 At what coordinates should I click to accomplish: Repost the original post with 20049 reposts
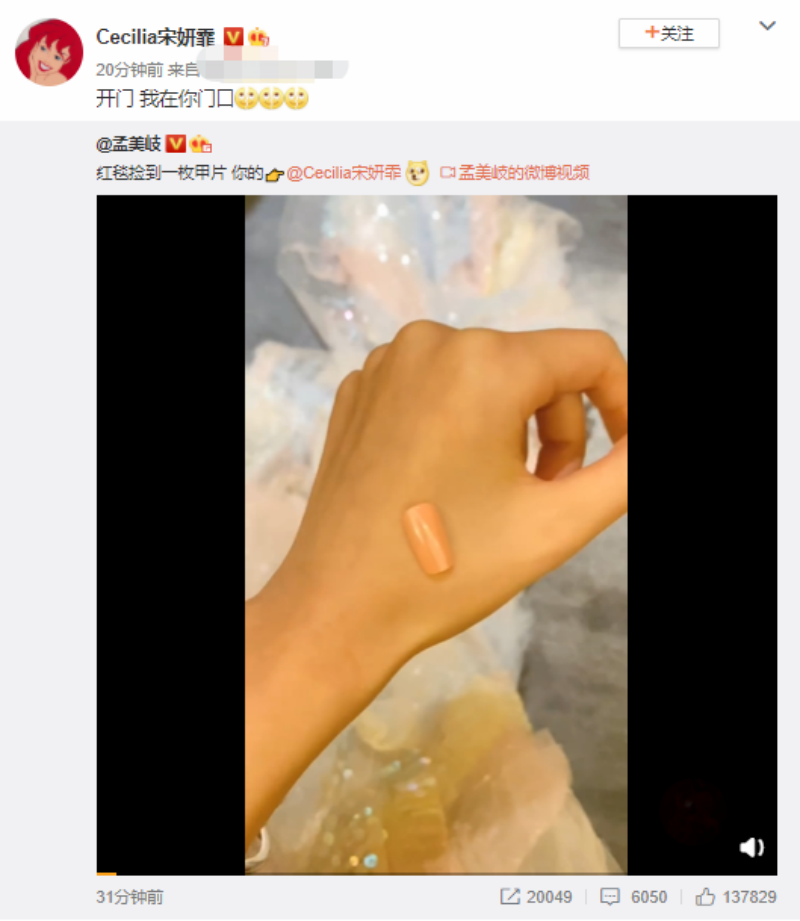click(536, 897)
